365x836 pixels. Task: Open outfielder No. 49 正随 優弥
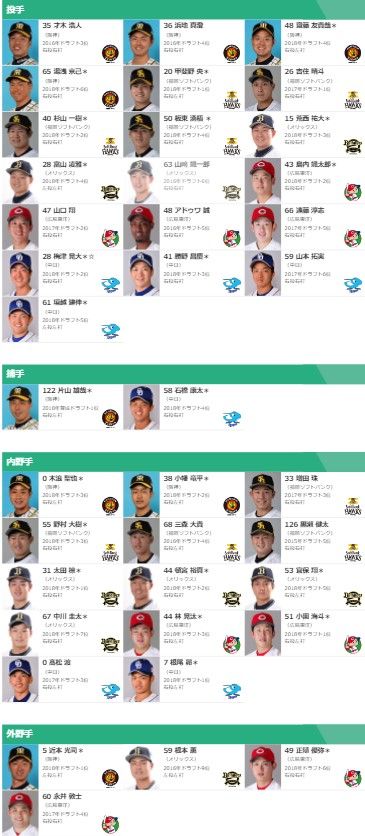tap(304, 768)
